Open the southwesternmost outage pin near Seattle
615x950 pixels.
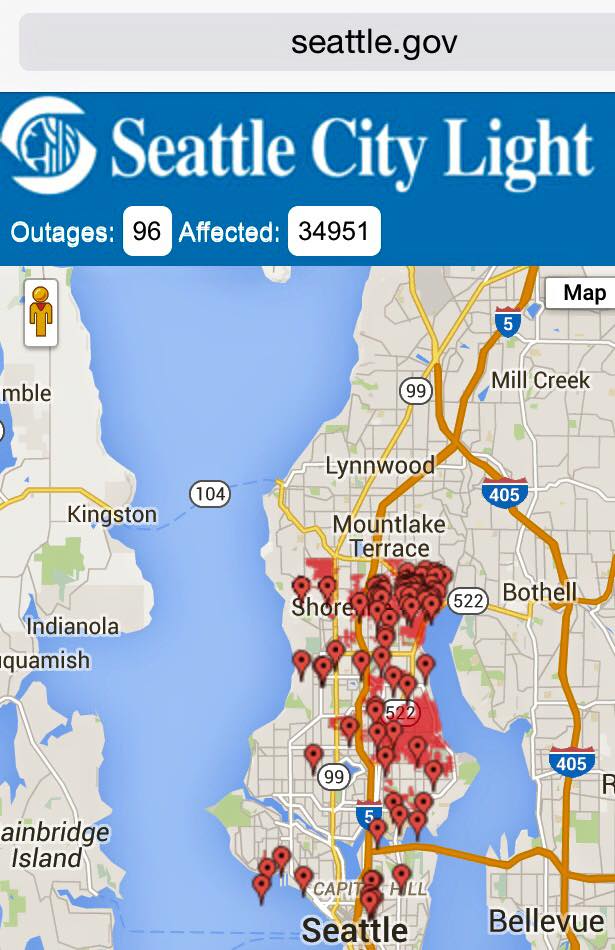262,885
